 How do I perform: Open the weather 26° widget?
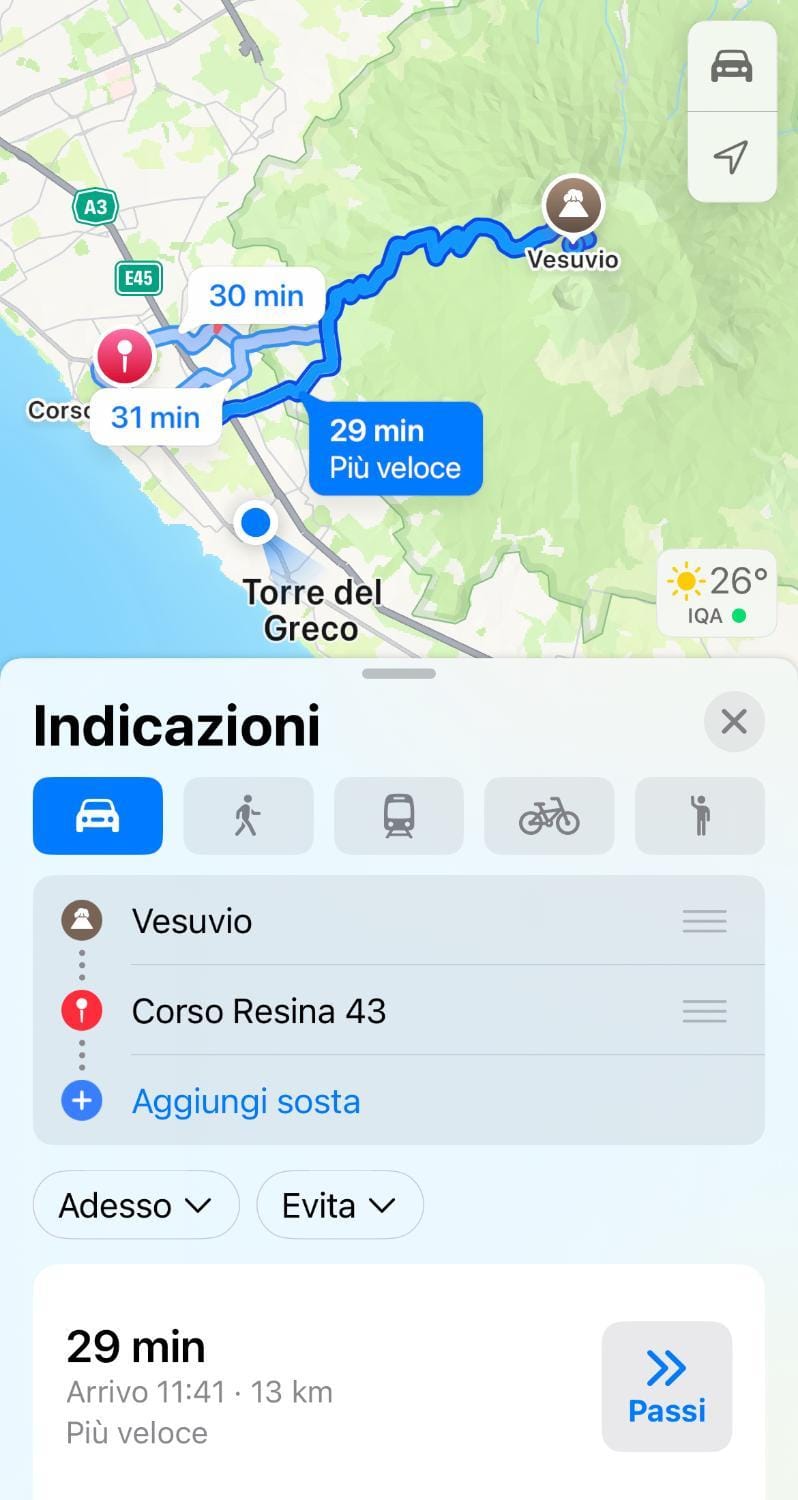tap(717, 593)
